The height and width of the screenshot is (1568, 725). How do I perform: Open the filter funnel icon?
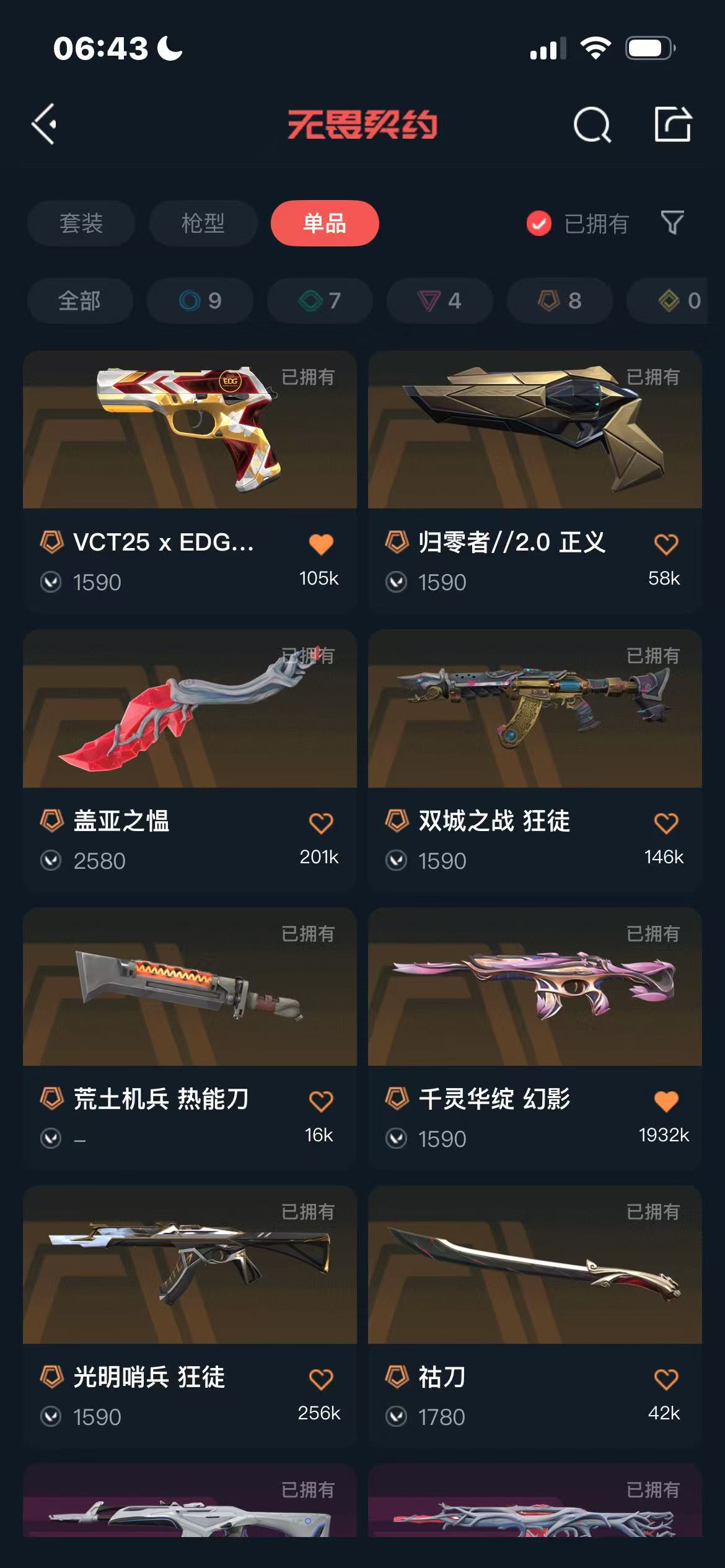pyautogui.click(x=672, y=223)
